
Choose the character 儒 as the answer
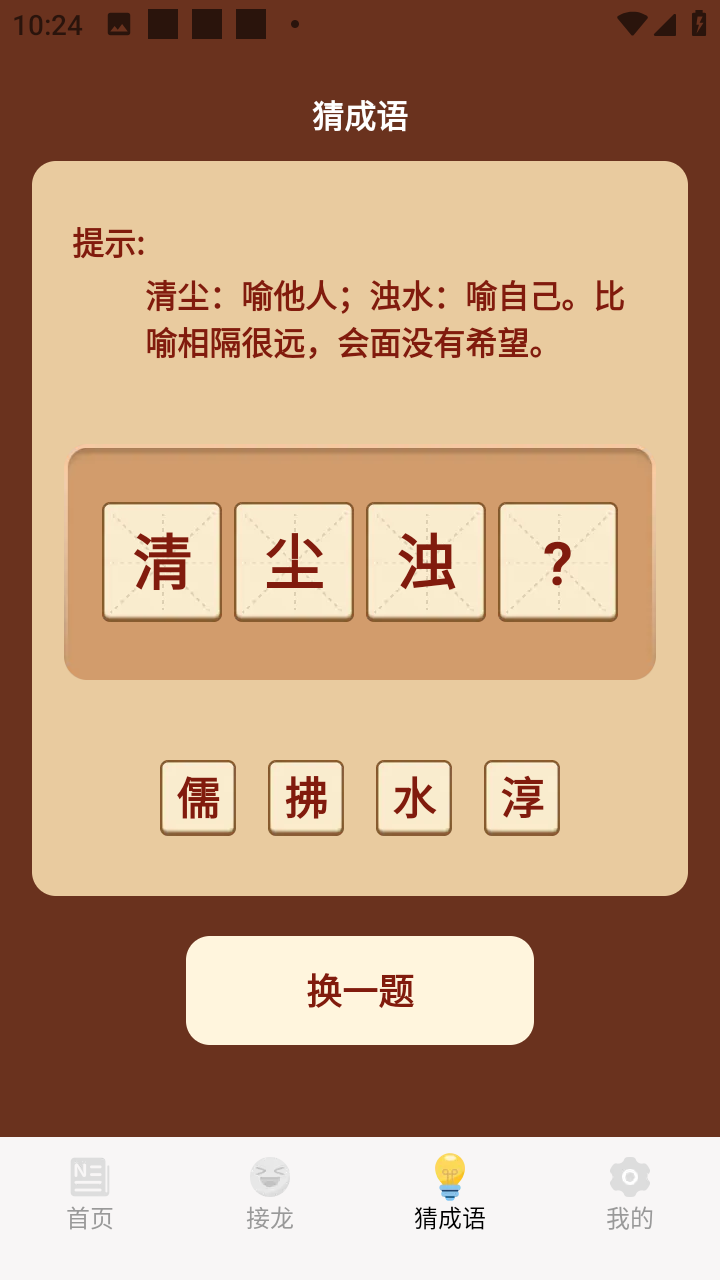(198, 797)
